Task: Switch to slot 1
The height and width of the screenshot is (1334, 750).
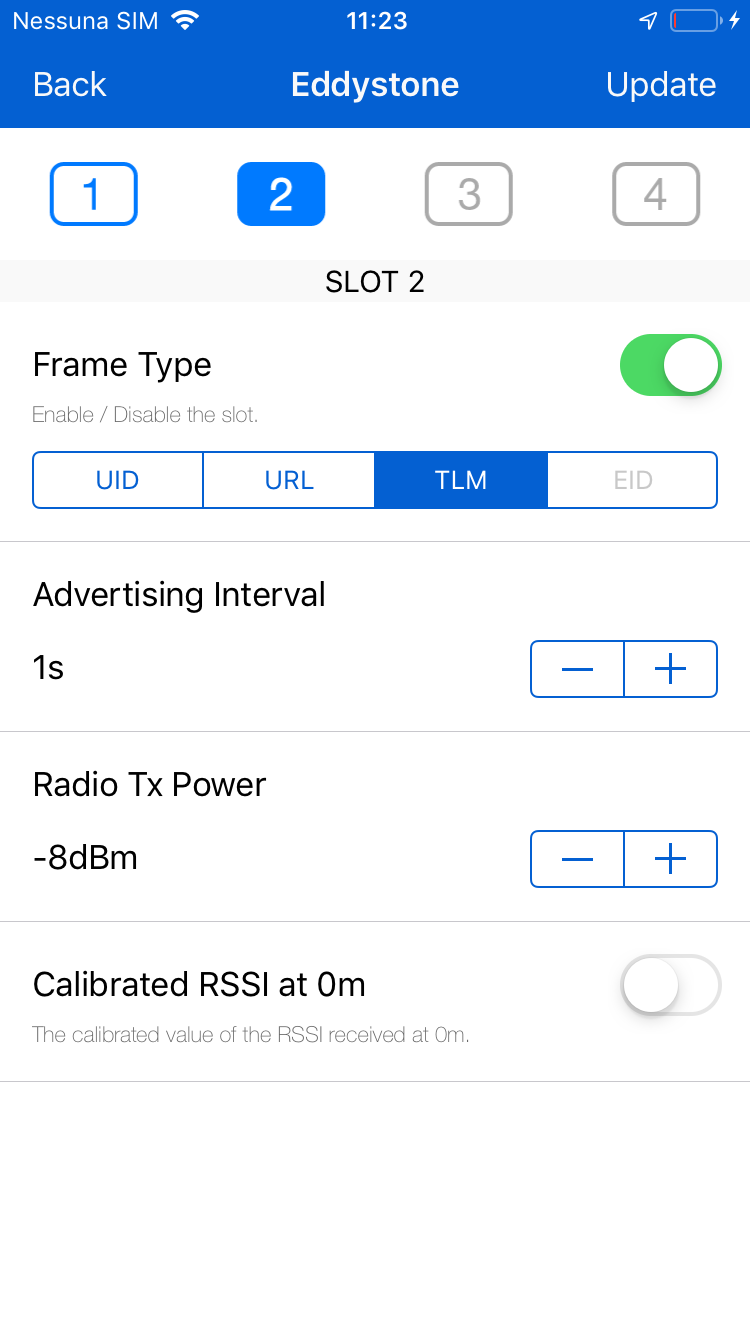Action: (93, 194)
